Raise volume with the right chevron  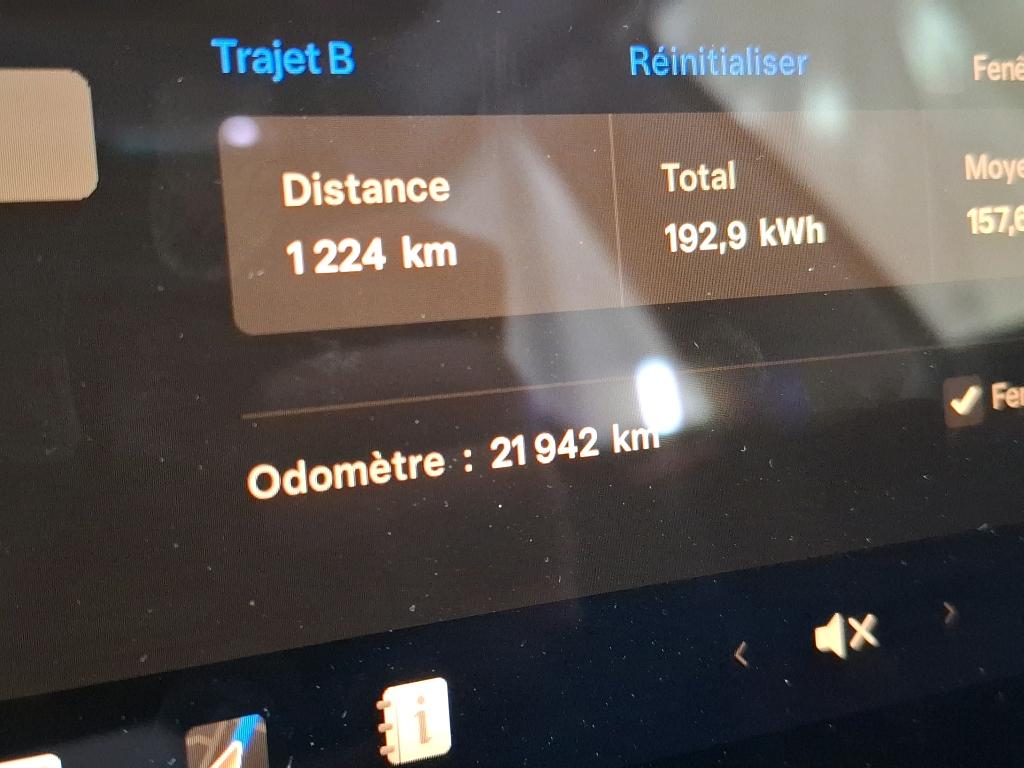coord(950,612)
